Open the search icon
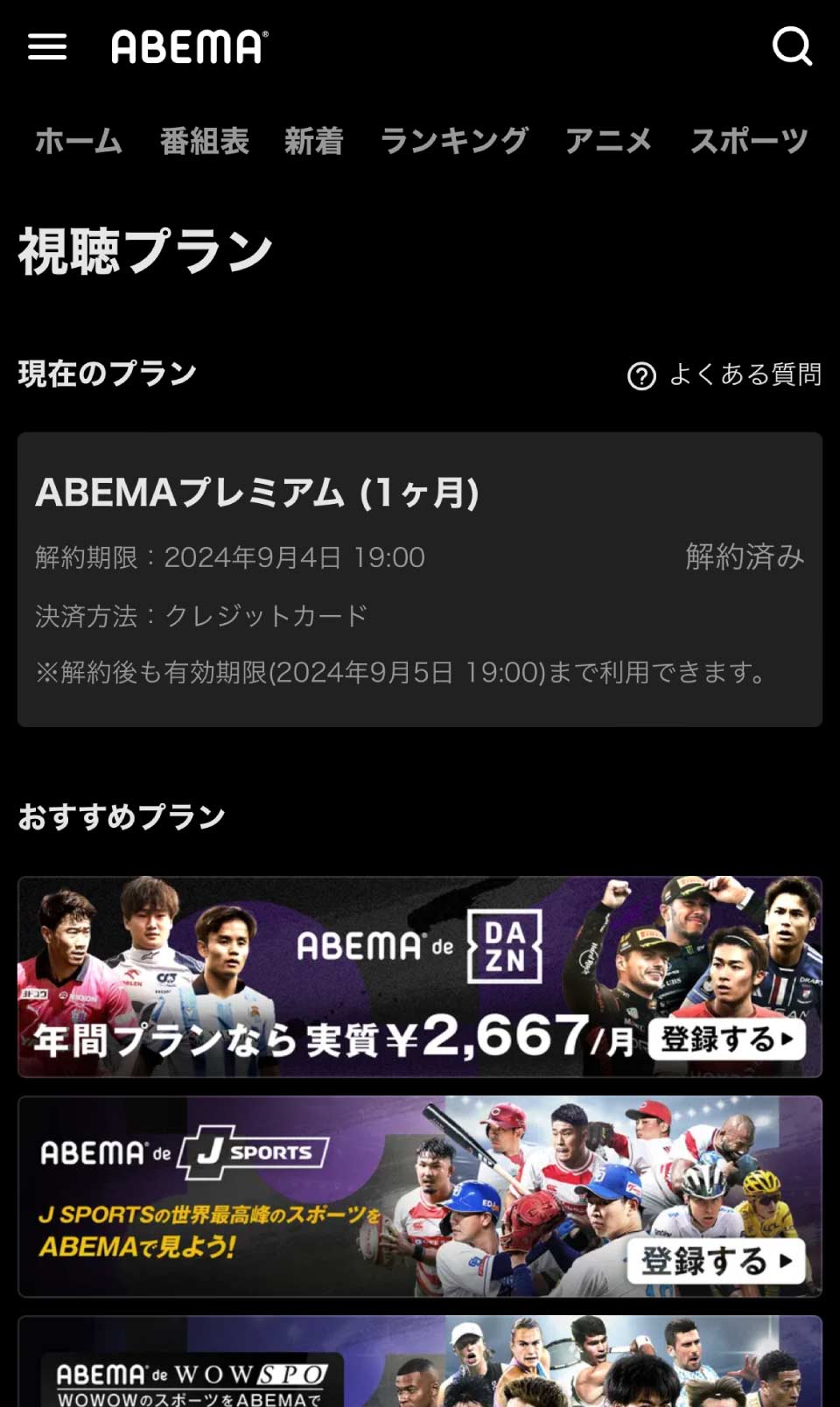Screen dimensions: 840x1407 point(792,46)
